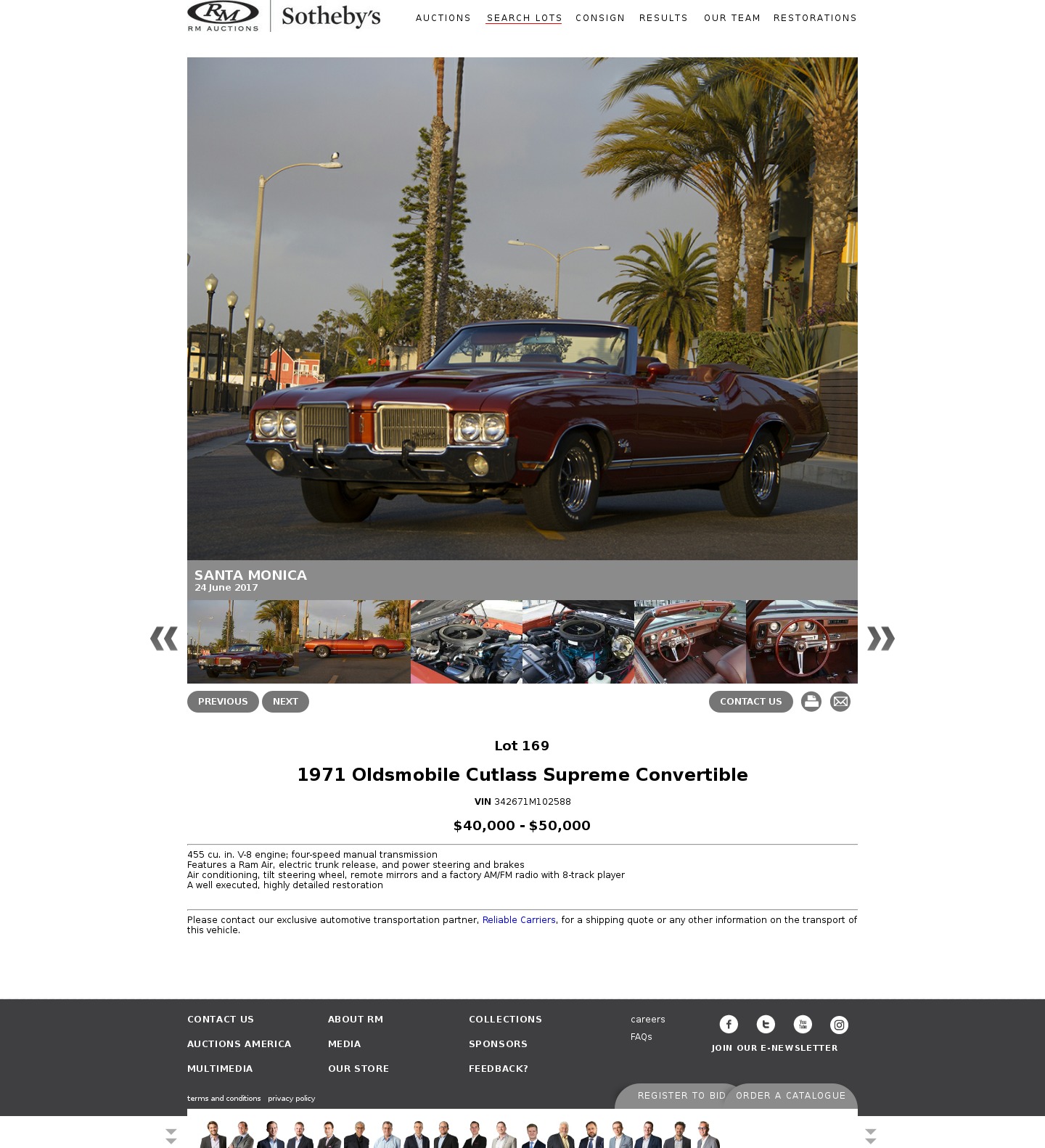Go to the Next lot
The height and width of the screenshot is (1148, 1045).
(285, 702)
